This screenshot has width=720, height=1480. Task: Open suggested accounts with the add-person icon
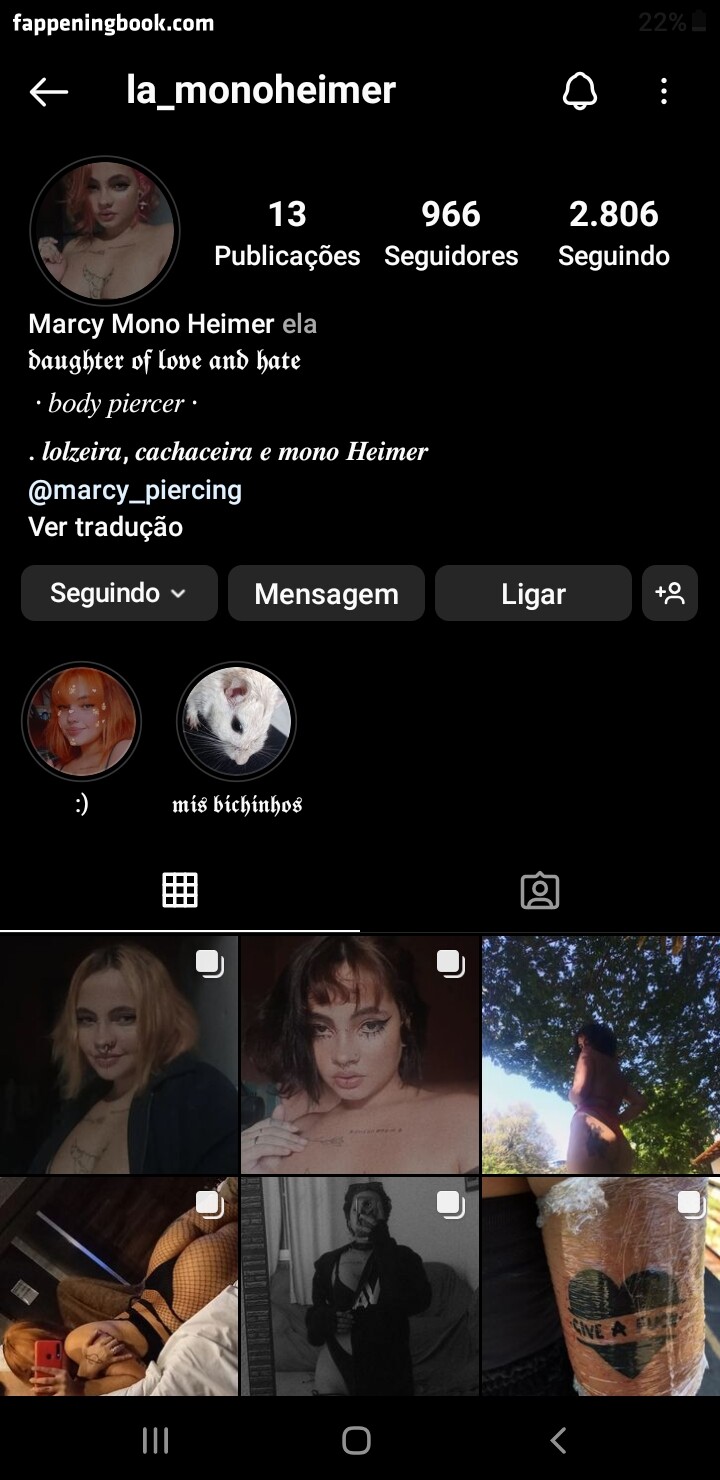(x=670, y=593)
